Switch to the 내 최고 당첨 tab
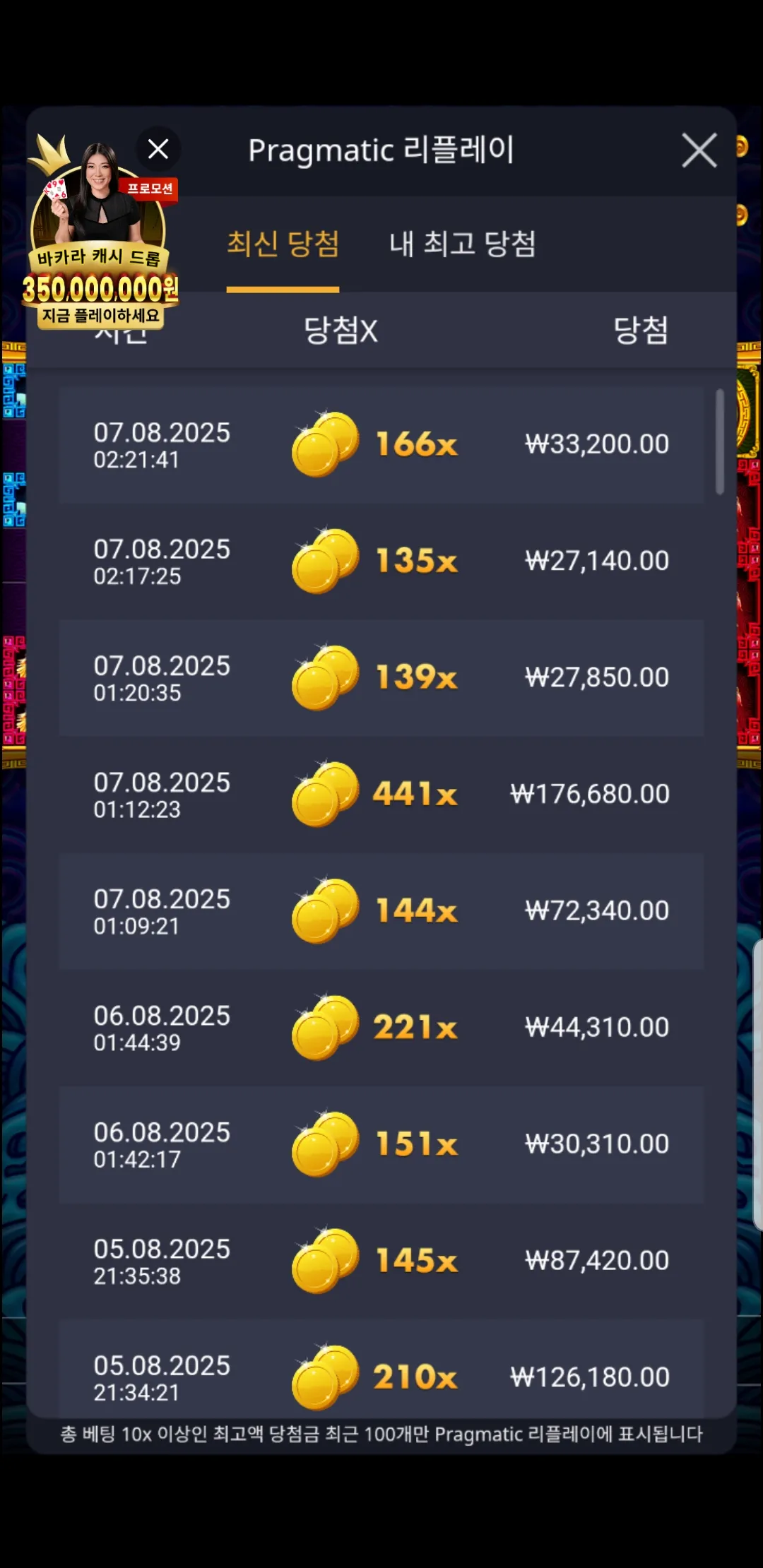The image size is (763, 1568). 463,244
